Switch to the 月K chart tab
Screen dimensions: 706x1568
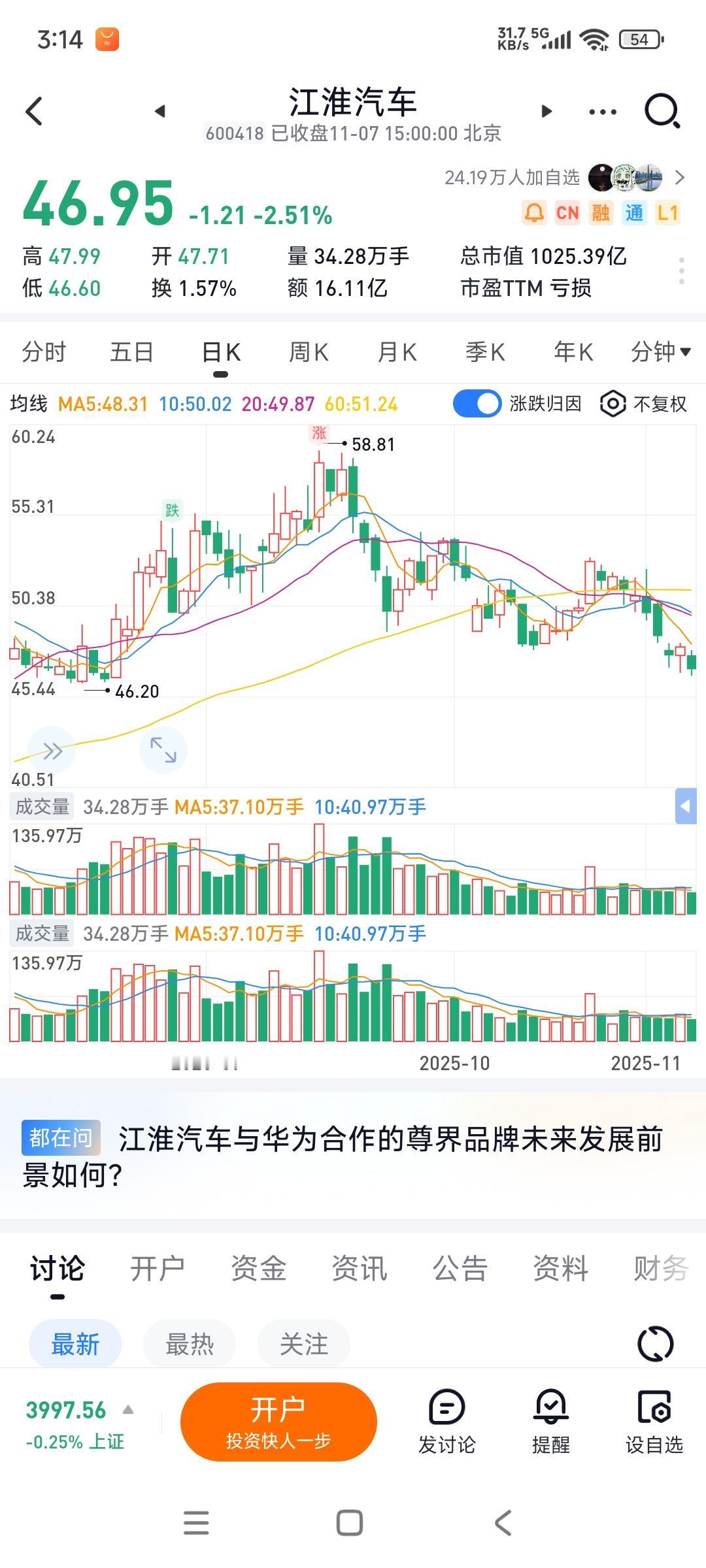tap(397, 352)
